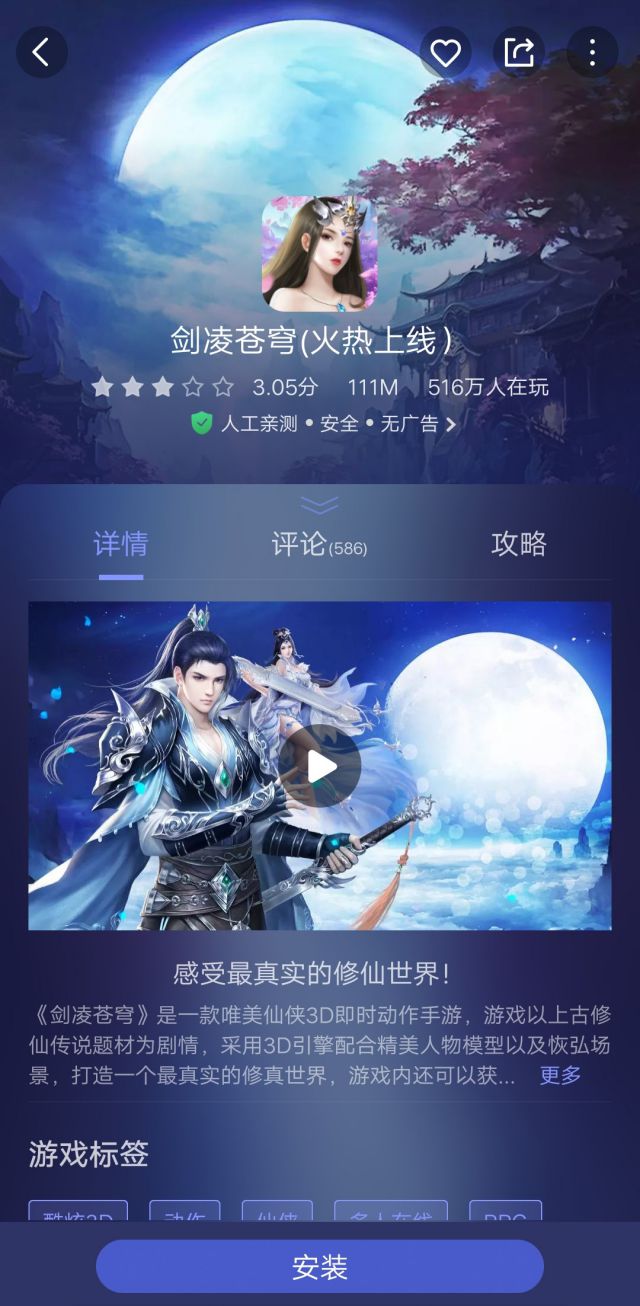Select the 详情 tab
The width and height of the screenshot is (640, 1306).
tap(121, 544)
